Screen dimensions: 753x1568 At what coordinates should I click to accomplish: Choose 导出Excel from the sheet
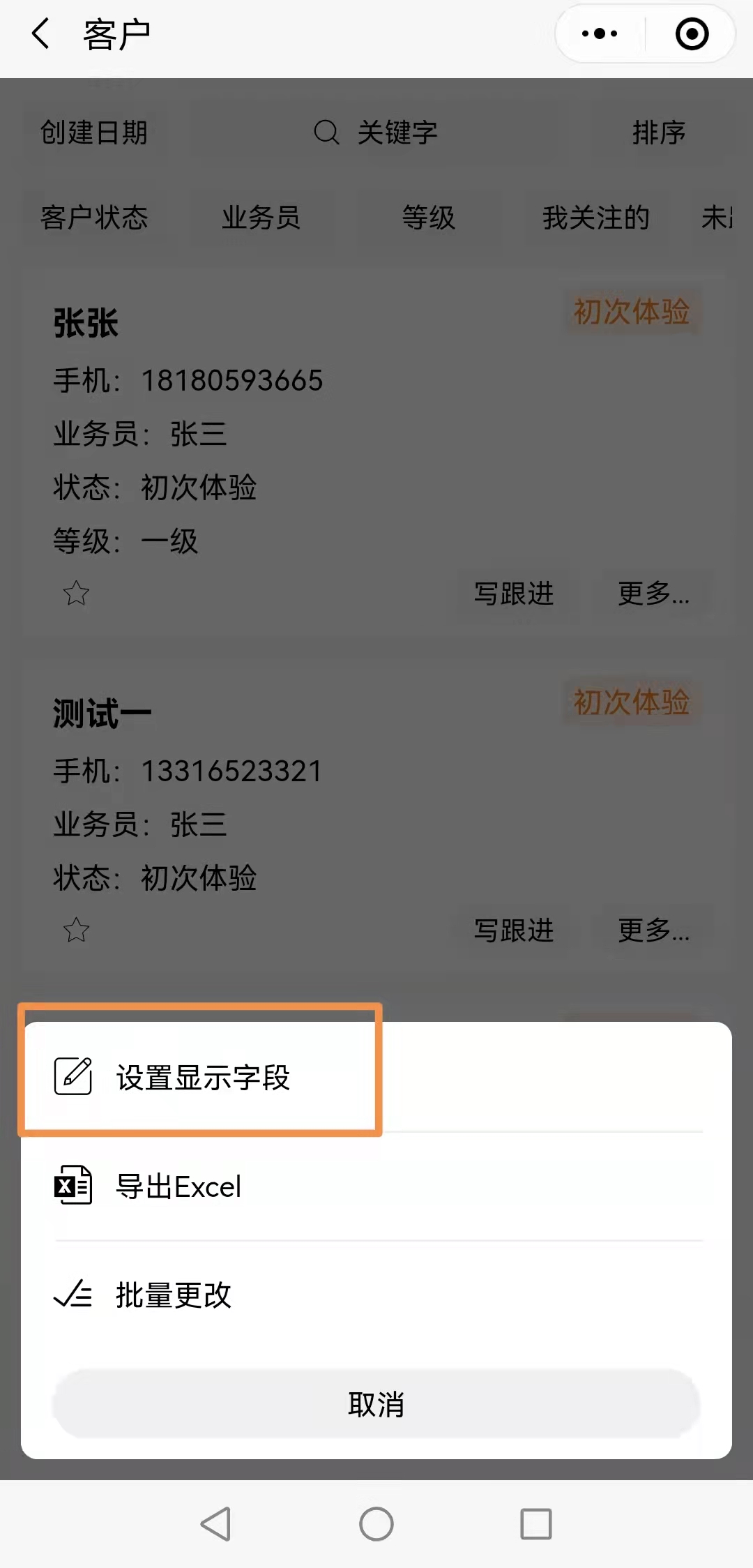point(178,1186)
